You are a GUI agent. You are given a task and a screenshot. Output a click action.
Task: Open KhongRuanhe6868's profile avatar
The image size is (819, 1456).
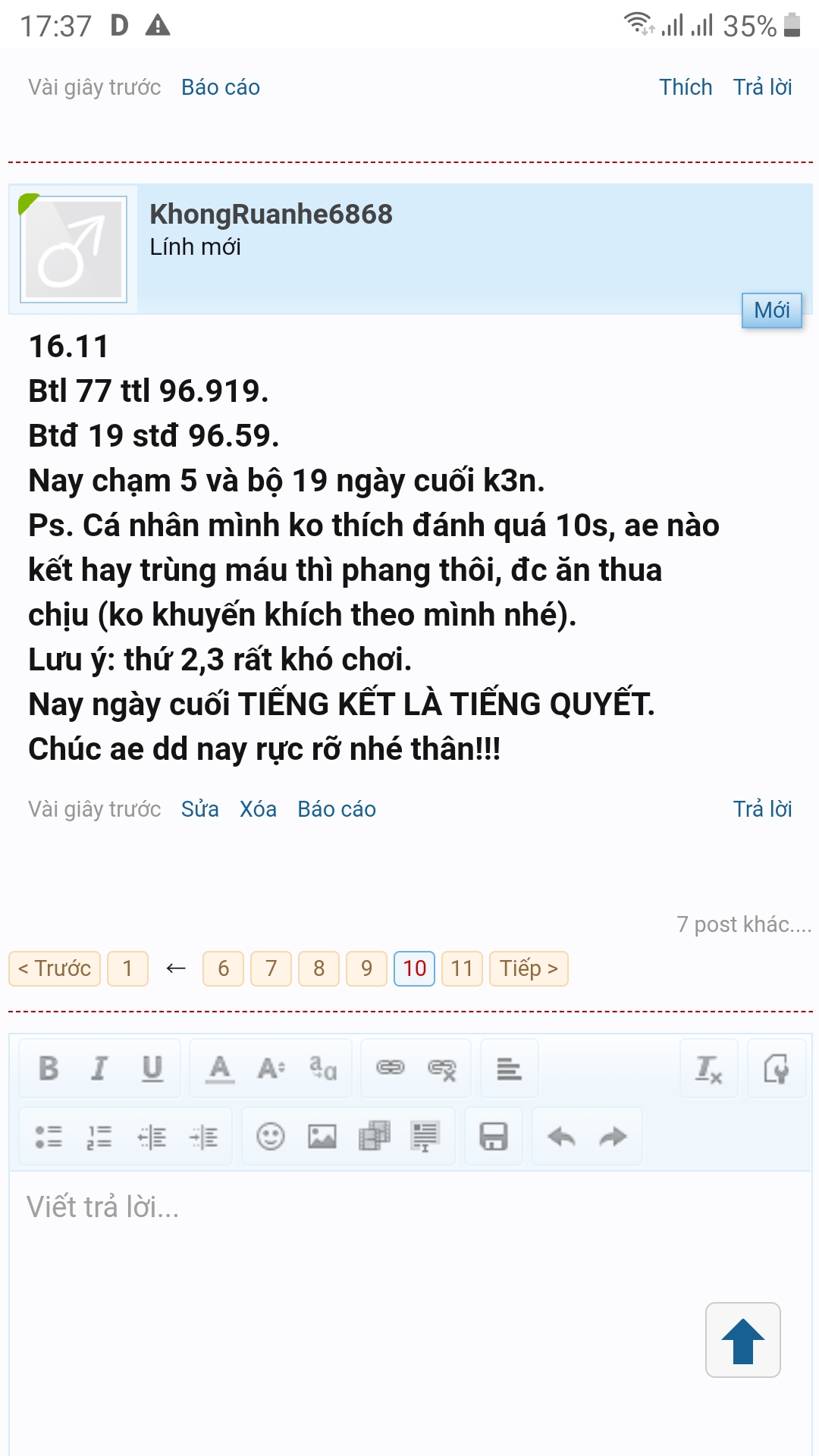point(74,249)
